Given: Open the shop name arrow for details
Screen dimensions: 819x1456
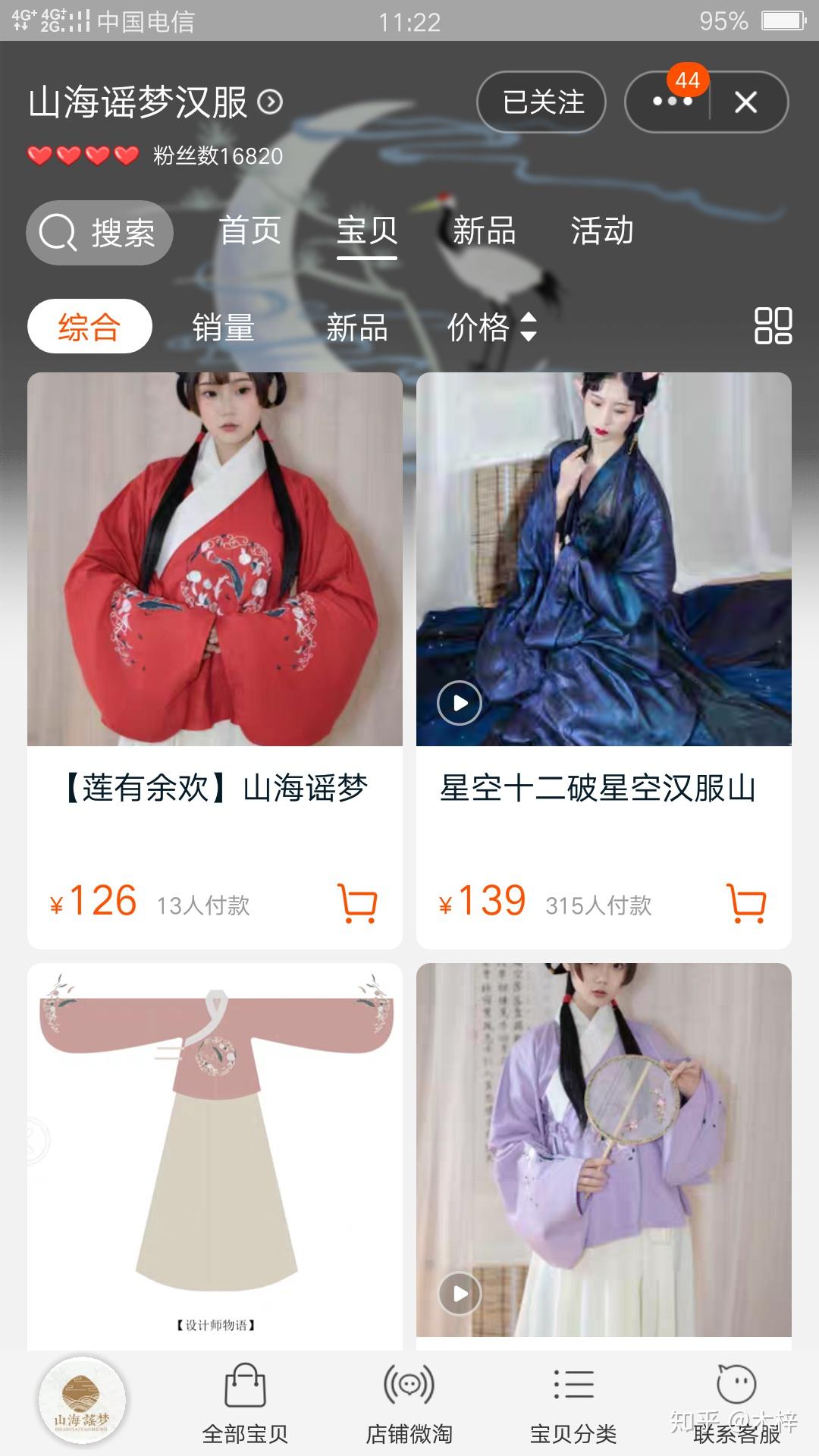Looking at the screenshot, I should pos(271,102).
